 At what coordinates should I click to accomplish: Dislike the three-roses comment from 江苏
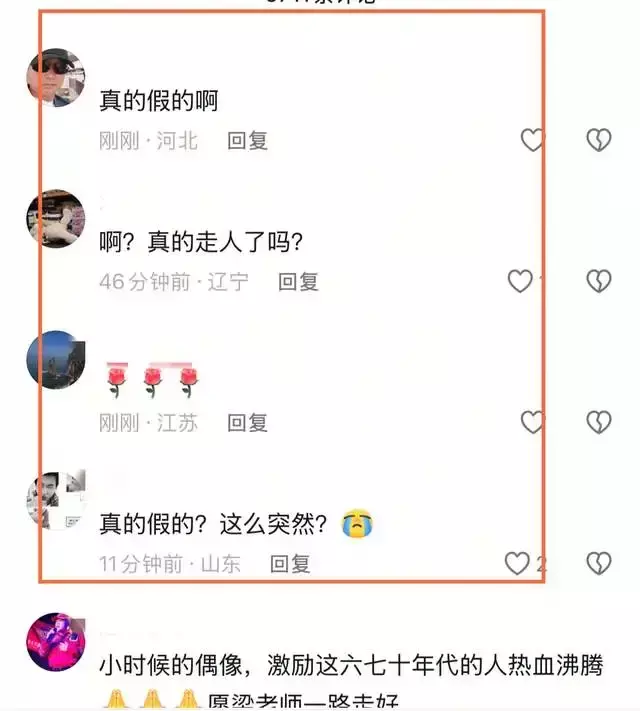pyautogui.click(x=598, y=423)
